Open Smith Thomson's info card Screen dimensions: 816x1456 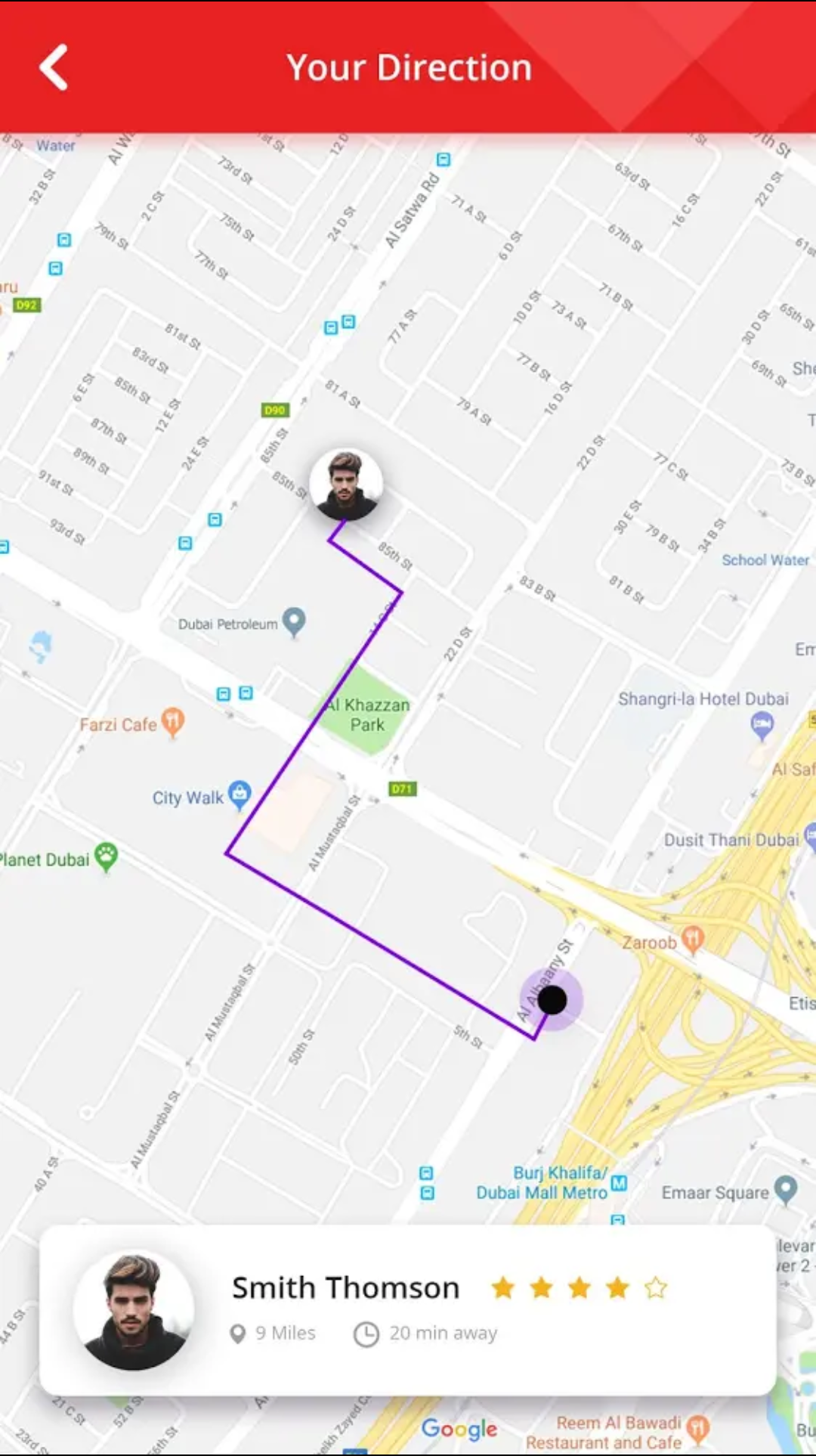pos(408,1309)
